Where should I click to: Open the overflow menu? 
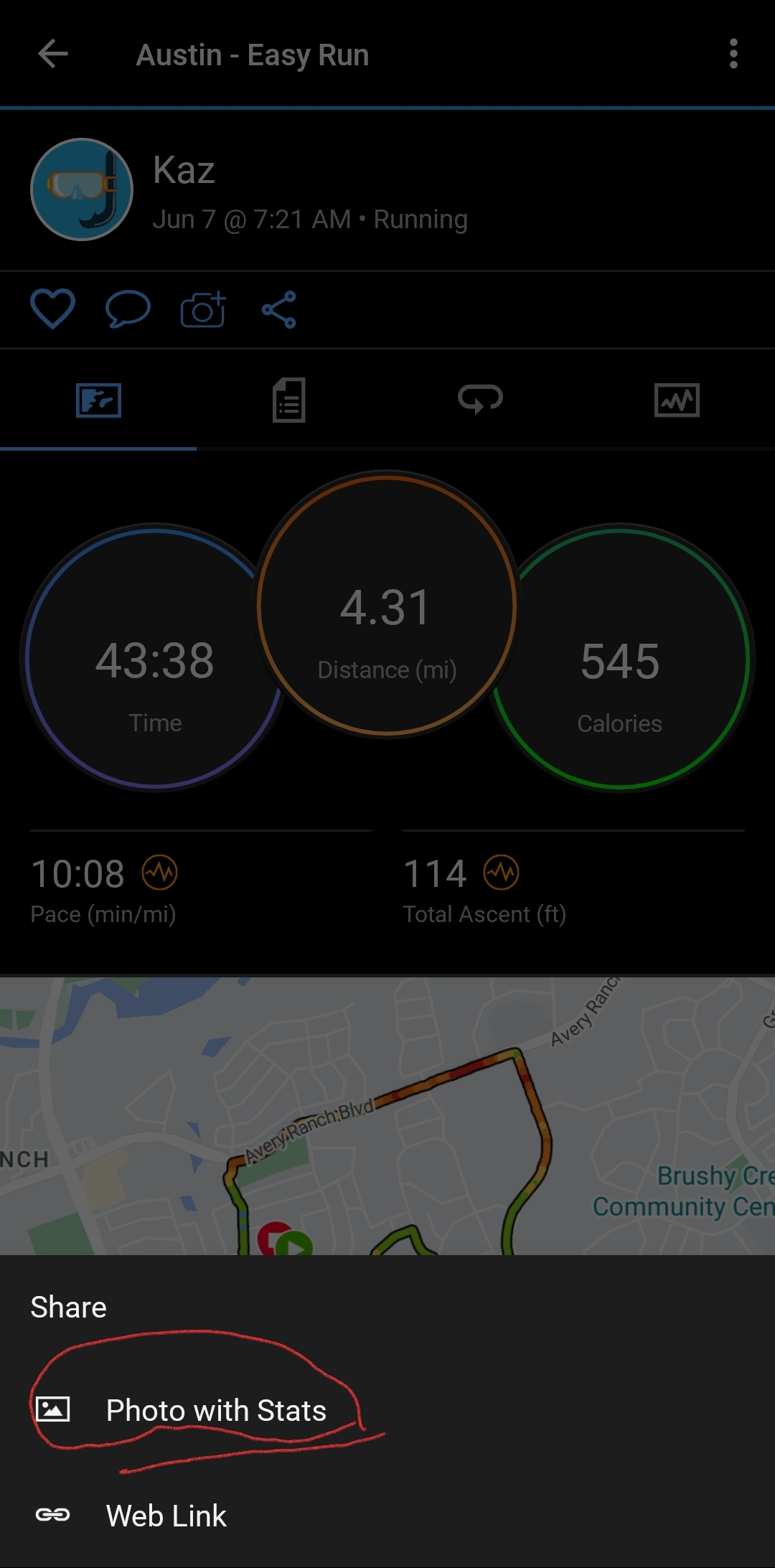click(x=733, y=54)
